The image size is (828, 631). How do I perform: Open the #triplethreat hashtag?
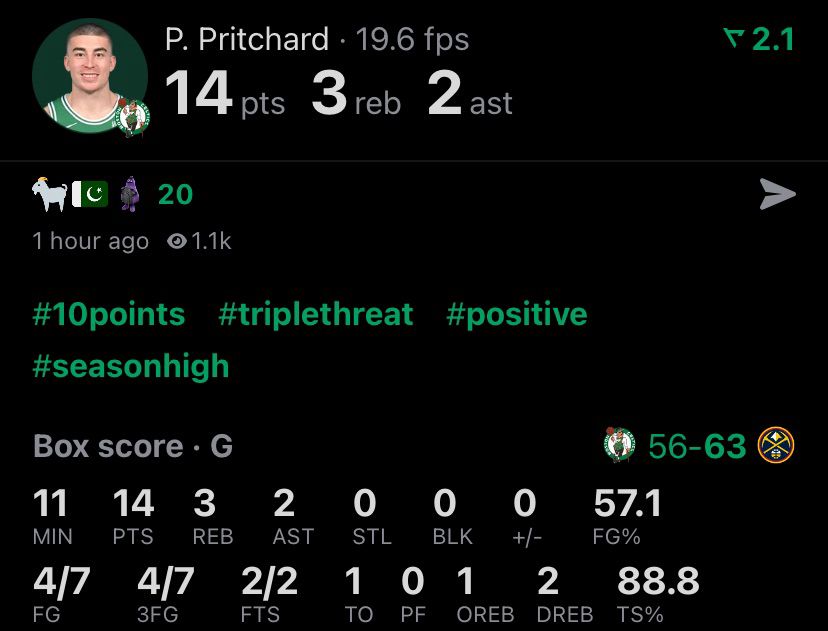[x=315, y=315]
